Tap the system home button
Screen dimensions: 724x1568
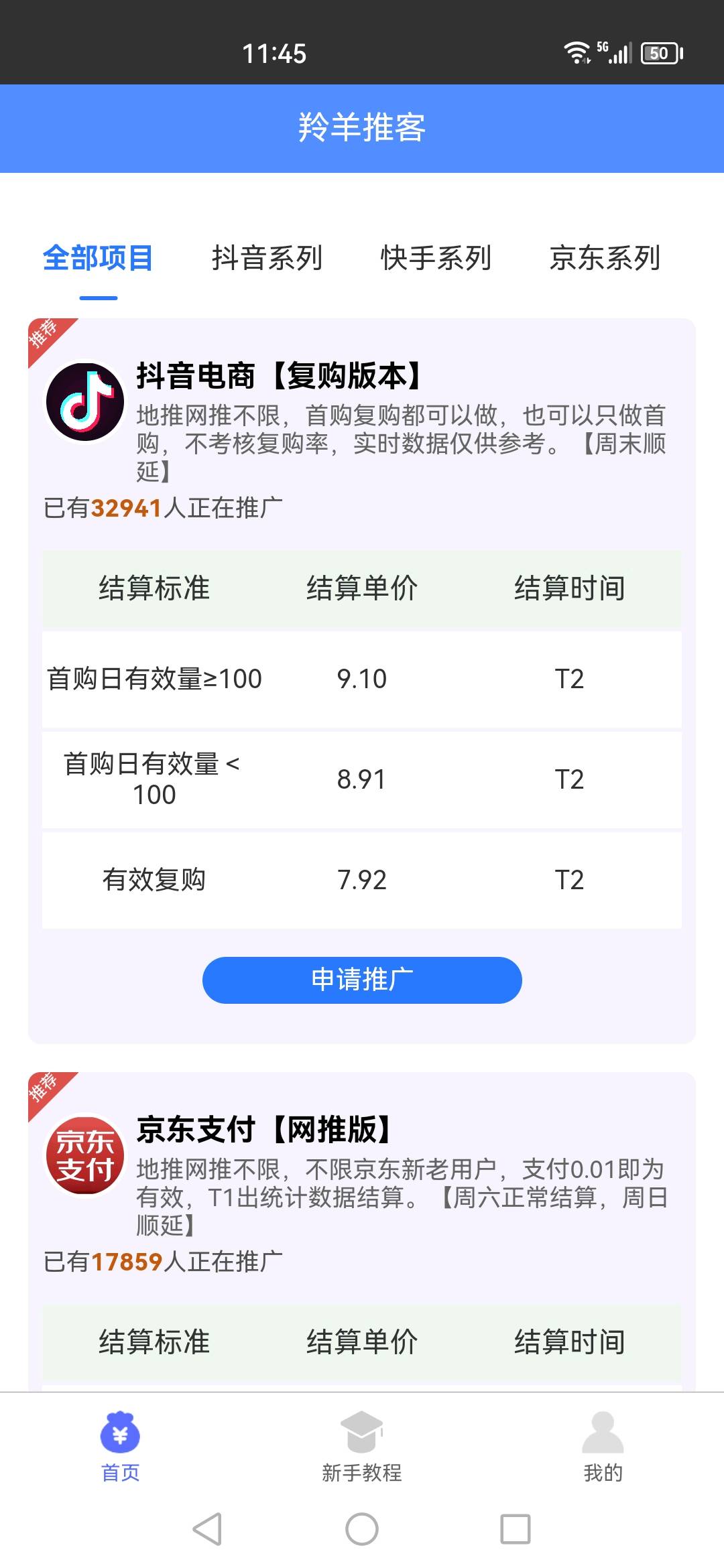[362, 1529]
